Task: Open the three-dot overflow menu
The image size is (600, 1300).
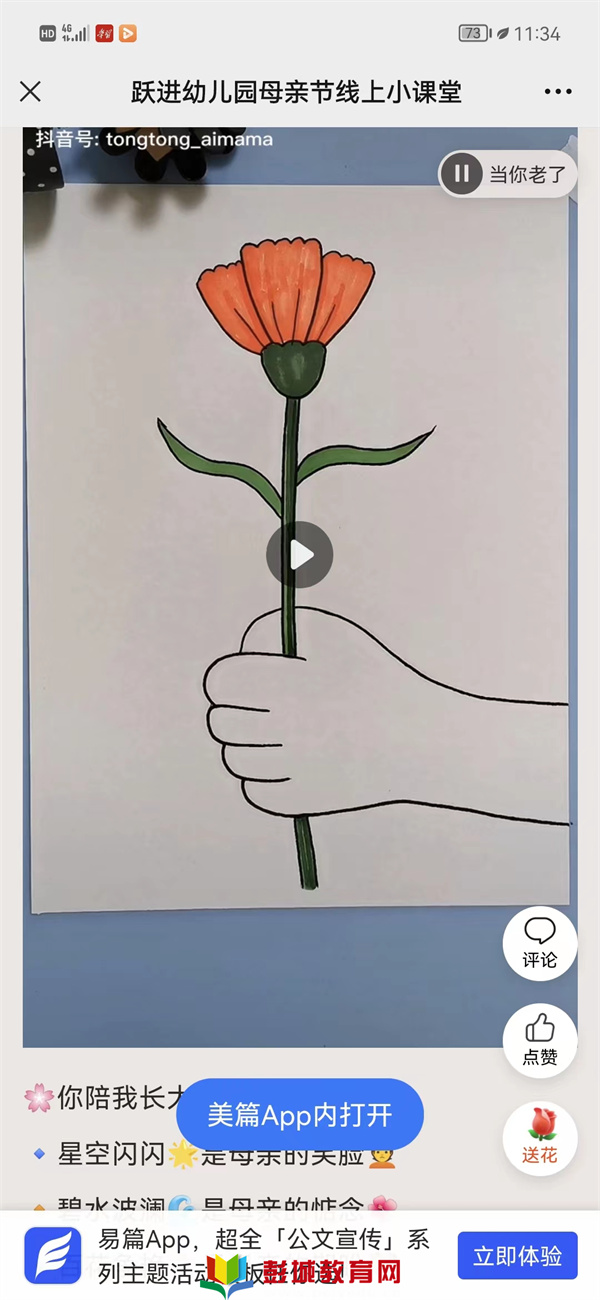Action: click(558, 92)
